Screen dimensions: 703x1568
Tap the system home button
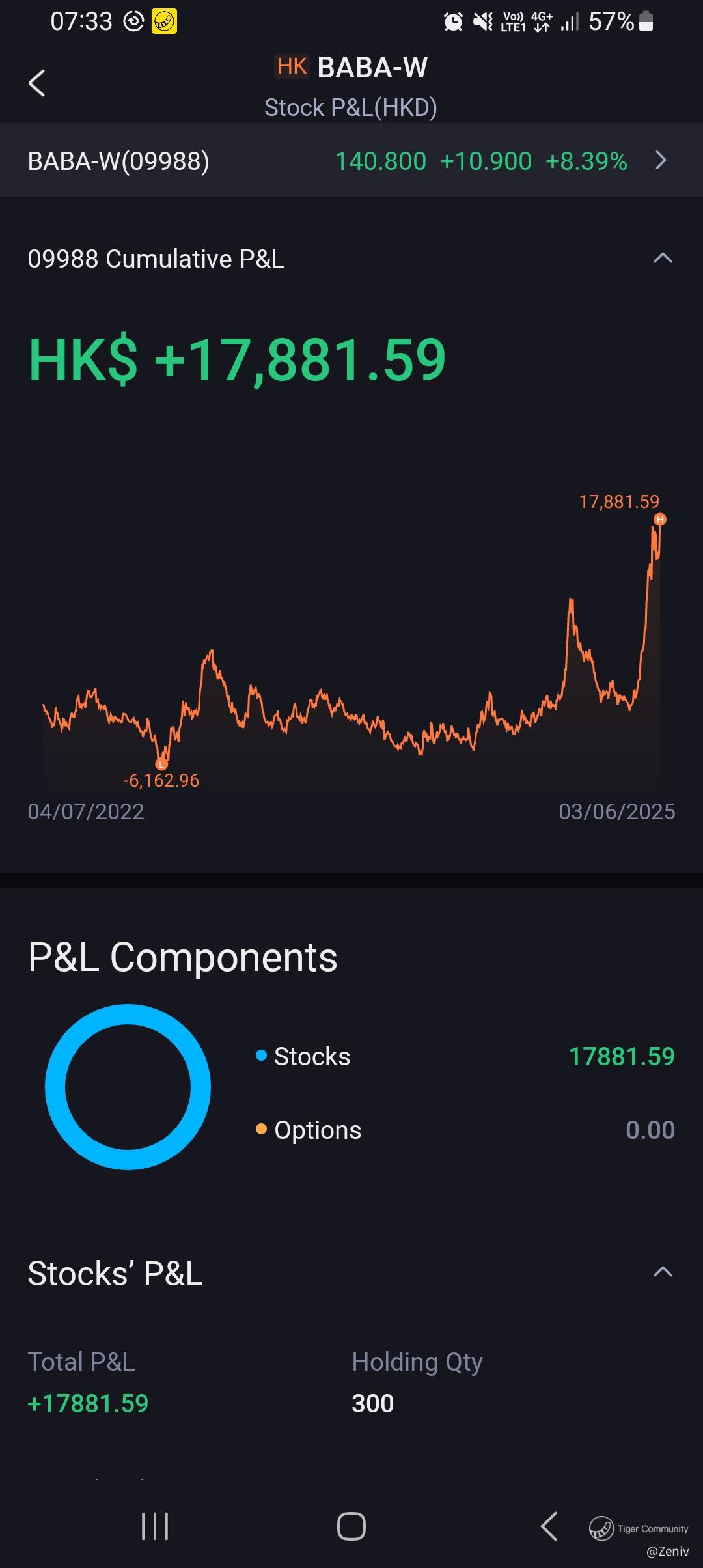coord(351,1526)
